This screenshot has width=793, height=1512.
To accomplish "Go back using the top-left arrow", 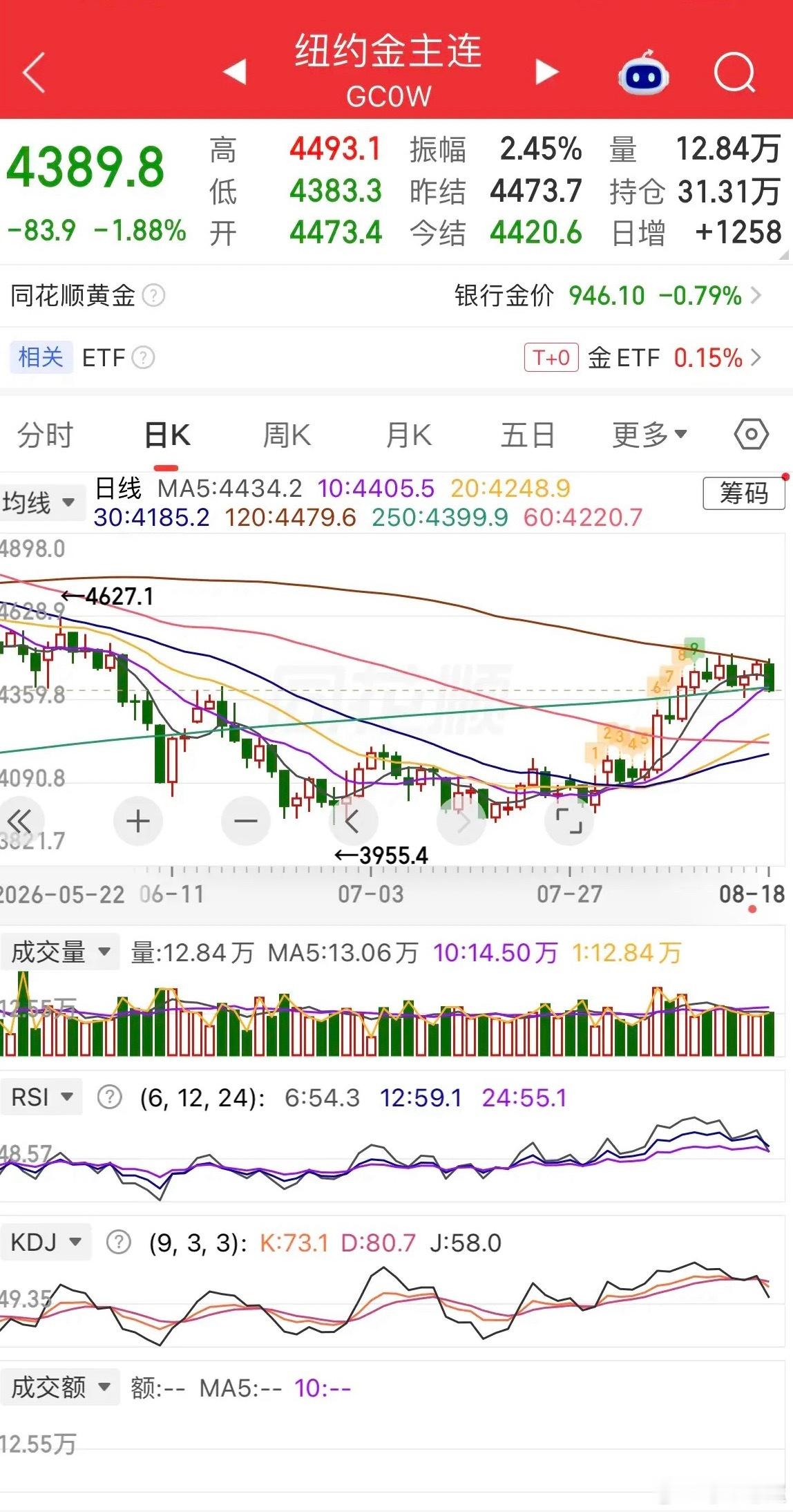I will (x=34, y=72).
